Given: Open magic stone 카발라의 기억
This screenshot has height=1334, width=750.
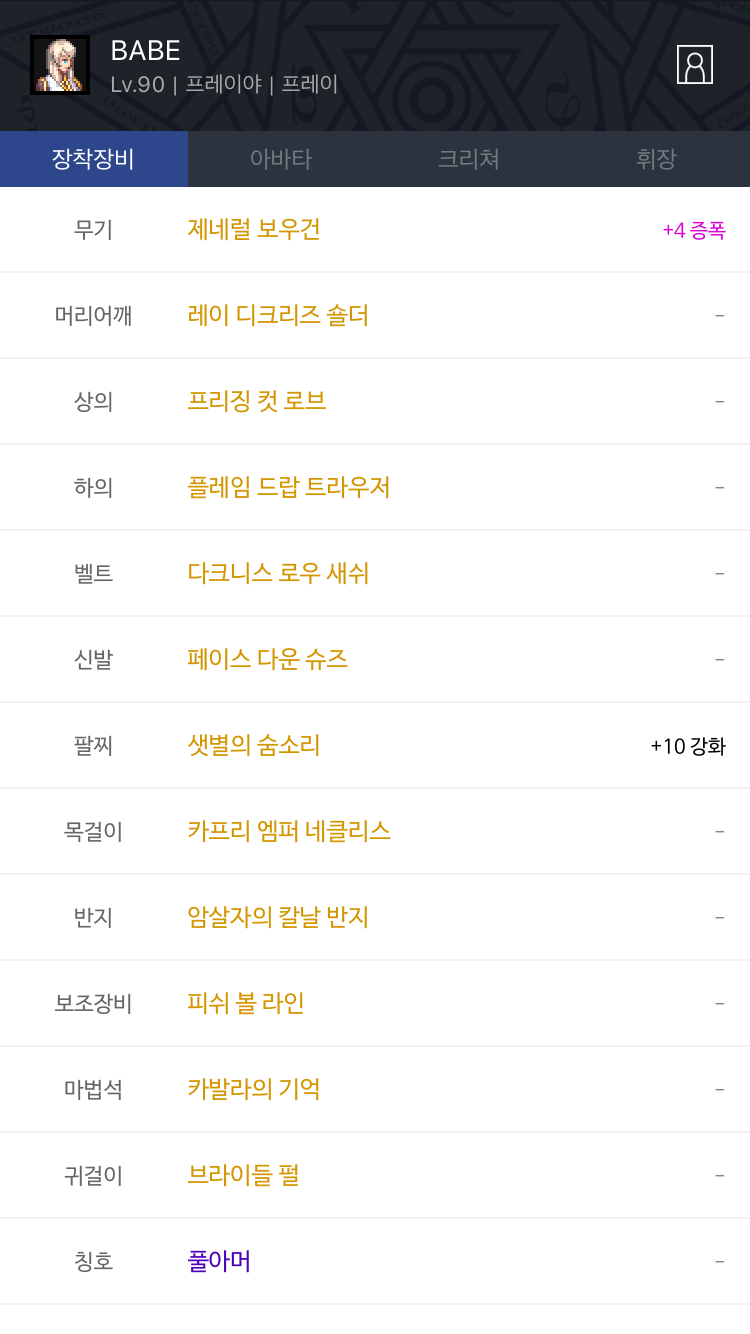Looking at the screenshot, I should tap(254, 1089).
